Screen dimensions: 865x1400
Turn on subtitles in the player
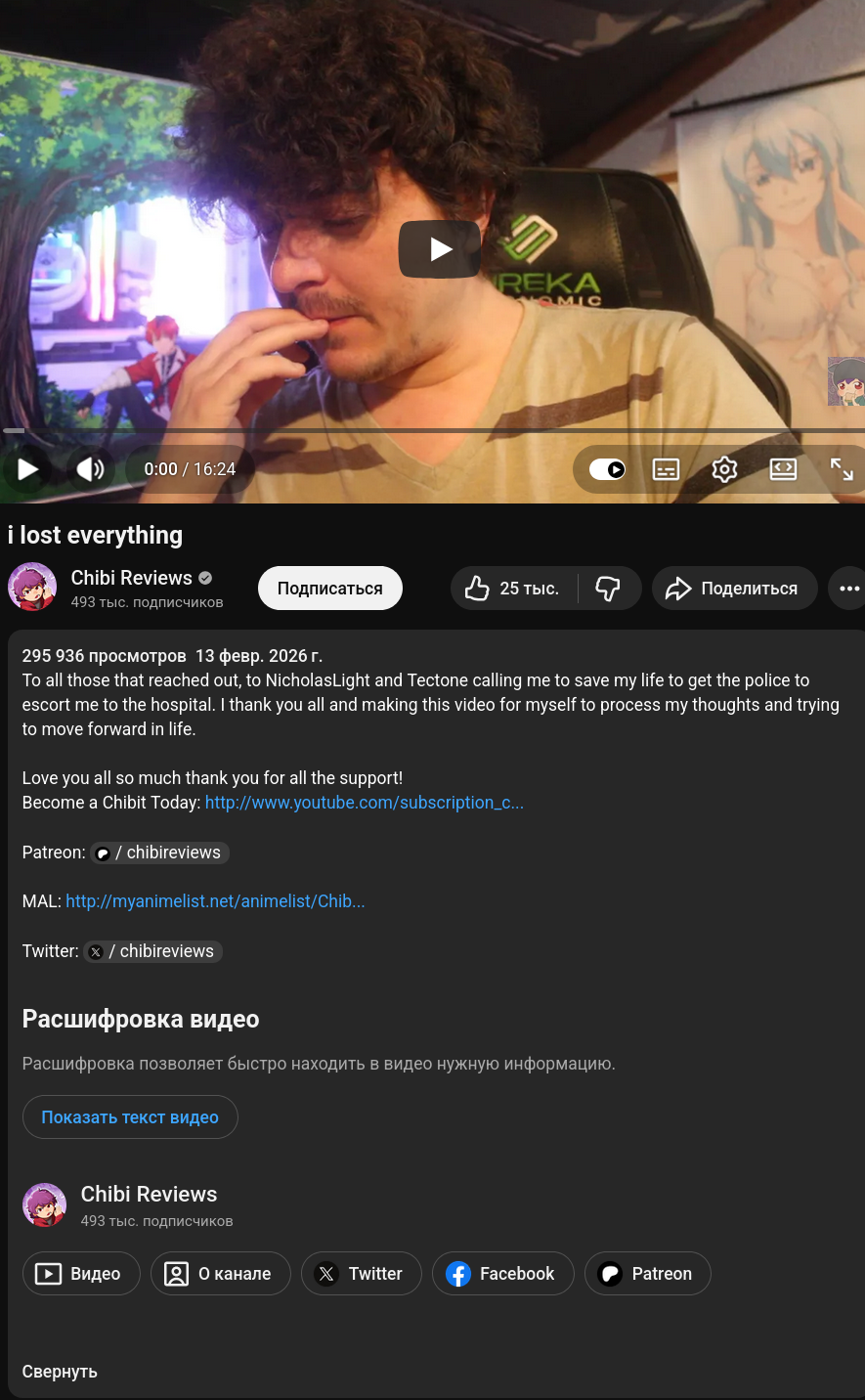pos(666,469)
